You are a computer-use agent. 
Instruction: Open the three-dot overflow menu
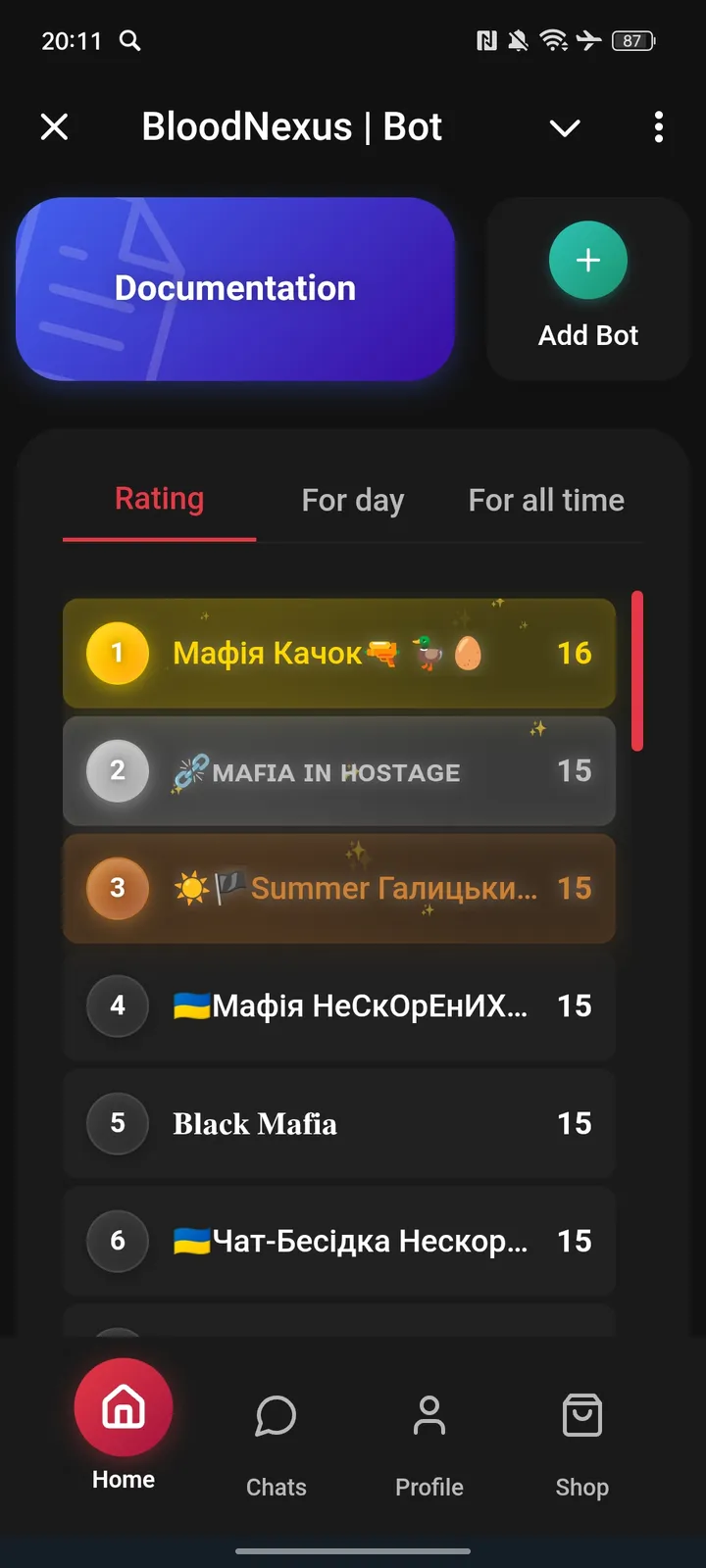click(x=658, y=127)
